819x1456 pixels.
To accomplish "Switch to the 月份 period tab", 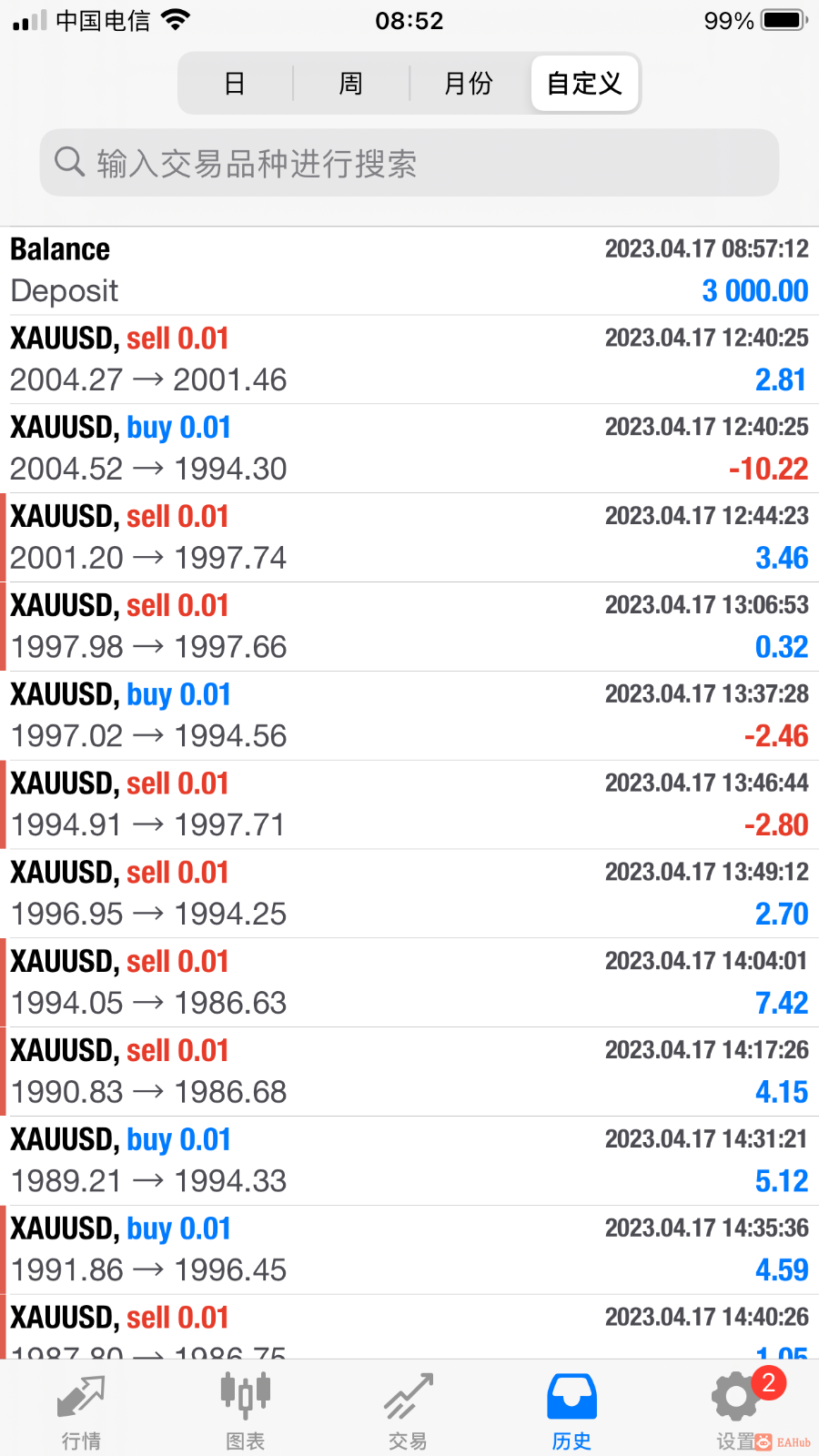I will (468, 84).
